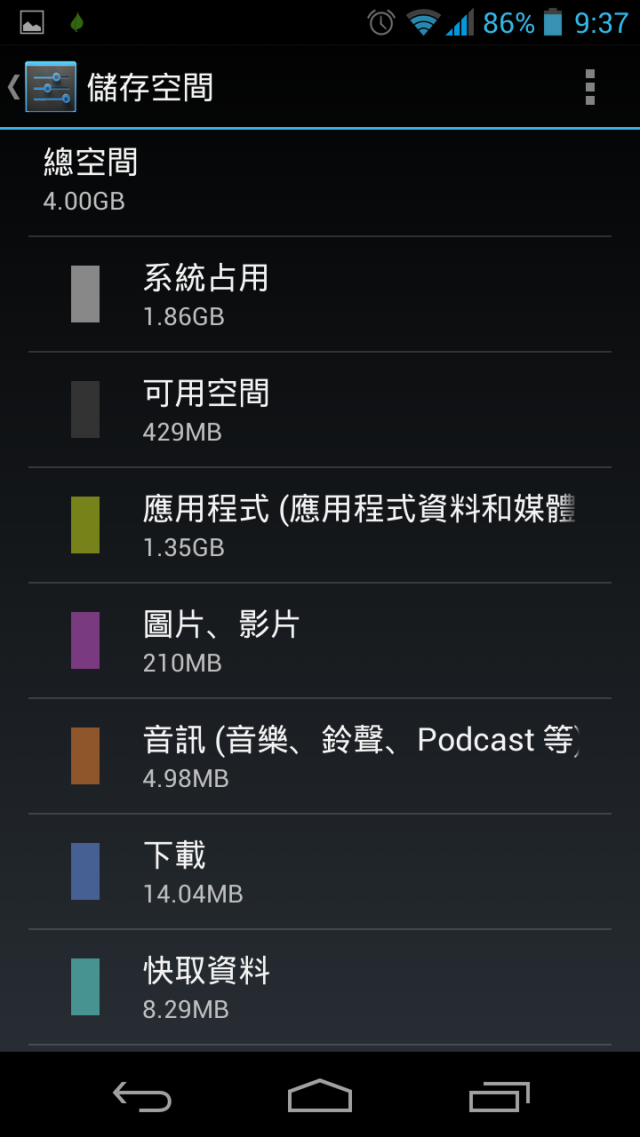Open the 音訊 (音樂、鈴聲、Podcast) row
The height and width of the screenshot is (1138, 640).
pyautogui.click(x=320, y=756)
